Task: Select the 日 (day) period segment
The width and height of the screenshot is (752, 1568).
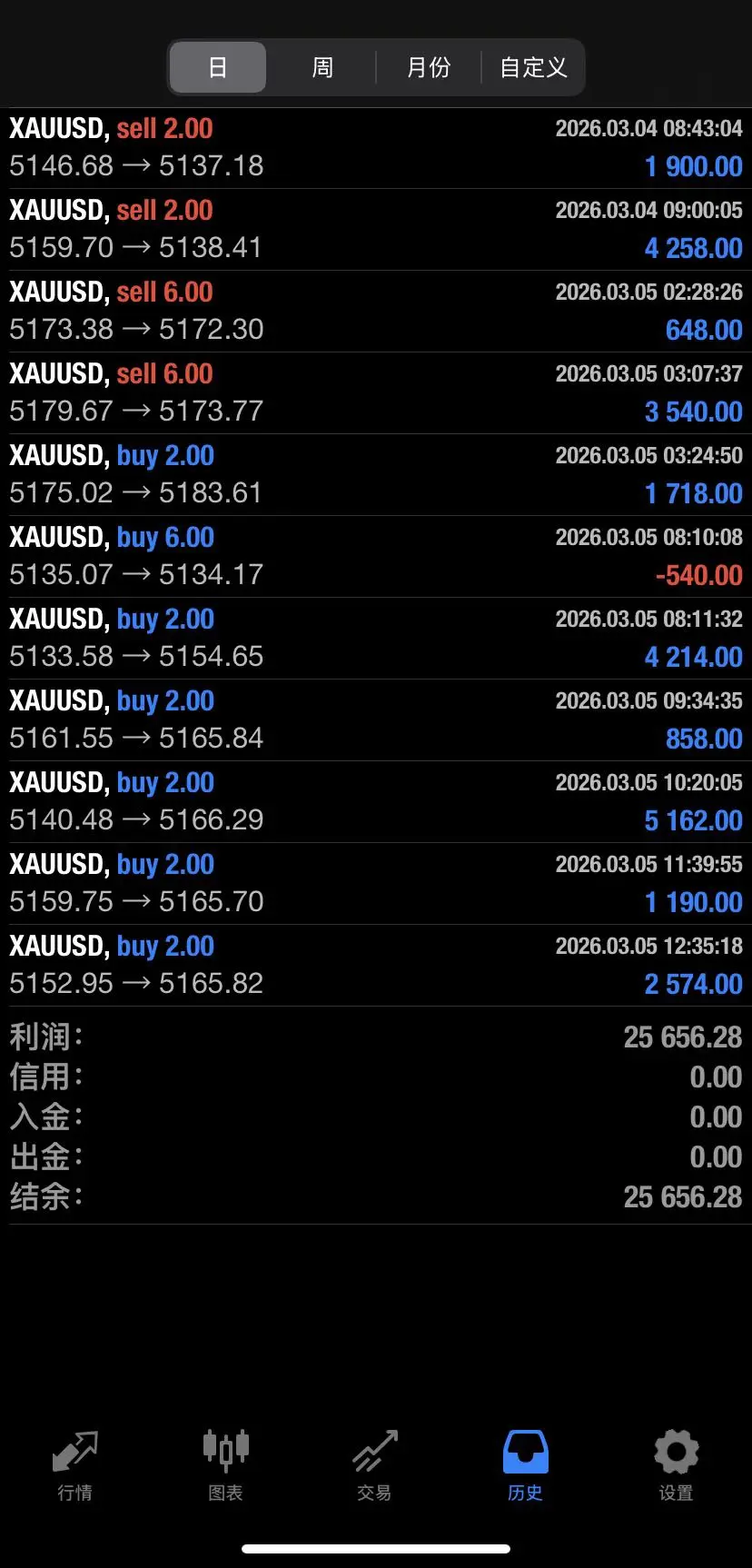Action: (218, 67)
